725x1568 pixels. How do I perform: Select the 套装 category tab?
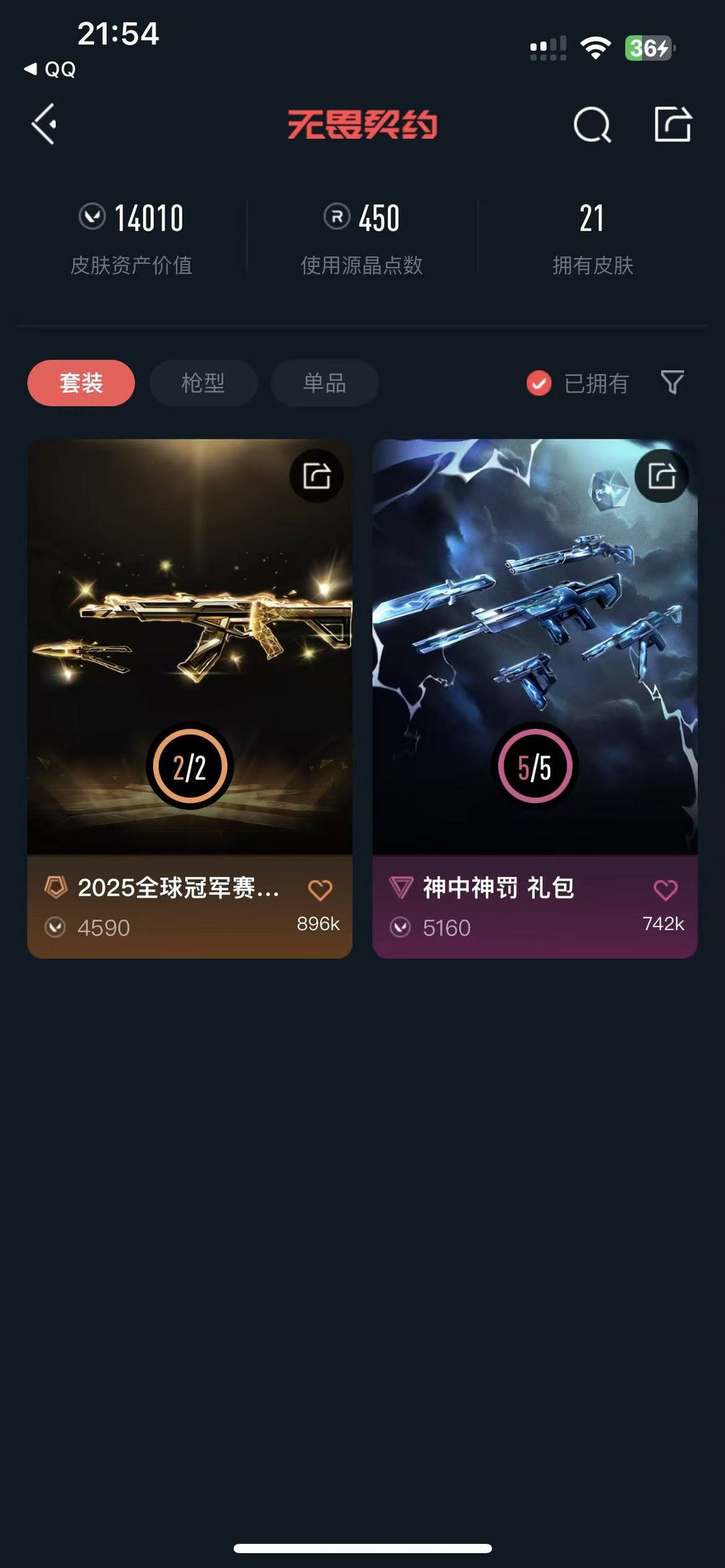80,382
